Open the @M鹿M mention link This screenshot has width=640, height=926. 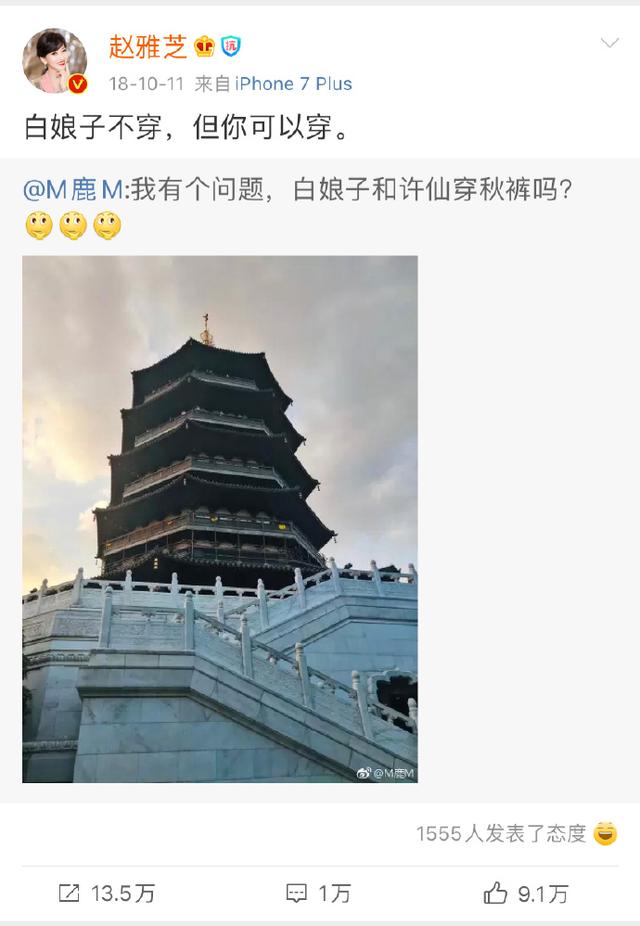75,190
